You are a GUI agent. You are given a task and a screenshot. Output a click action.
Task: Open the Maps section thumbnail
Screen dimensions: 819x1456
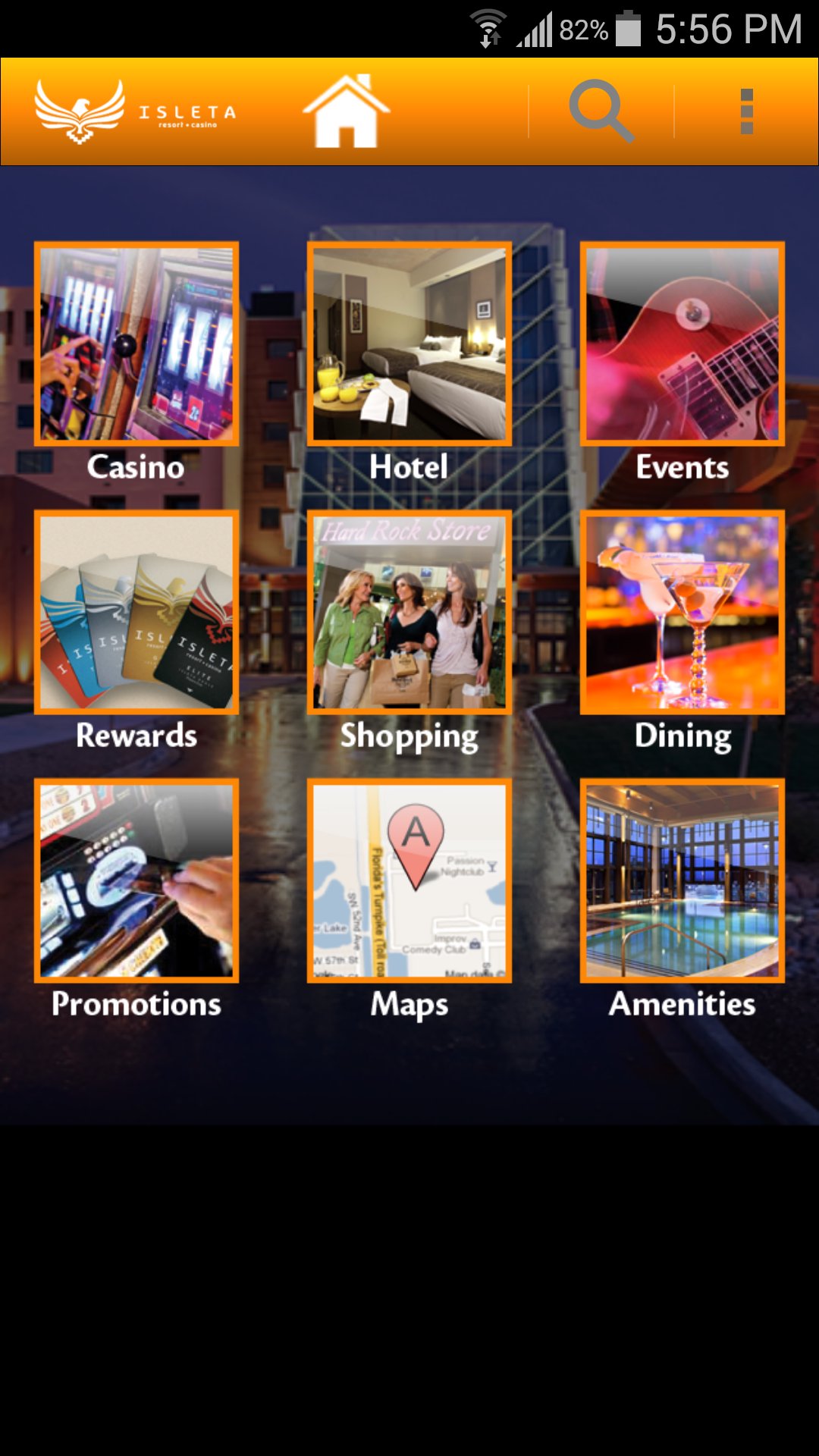pyautogui.click(x=409, y=881)
